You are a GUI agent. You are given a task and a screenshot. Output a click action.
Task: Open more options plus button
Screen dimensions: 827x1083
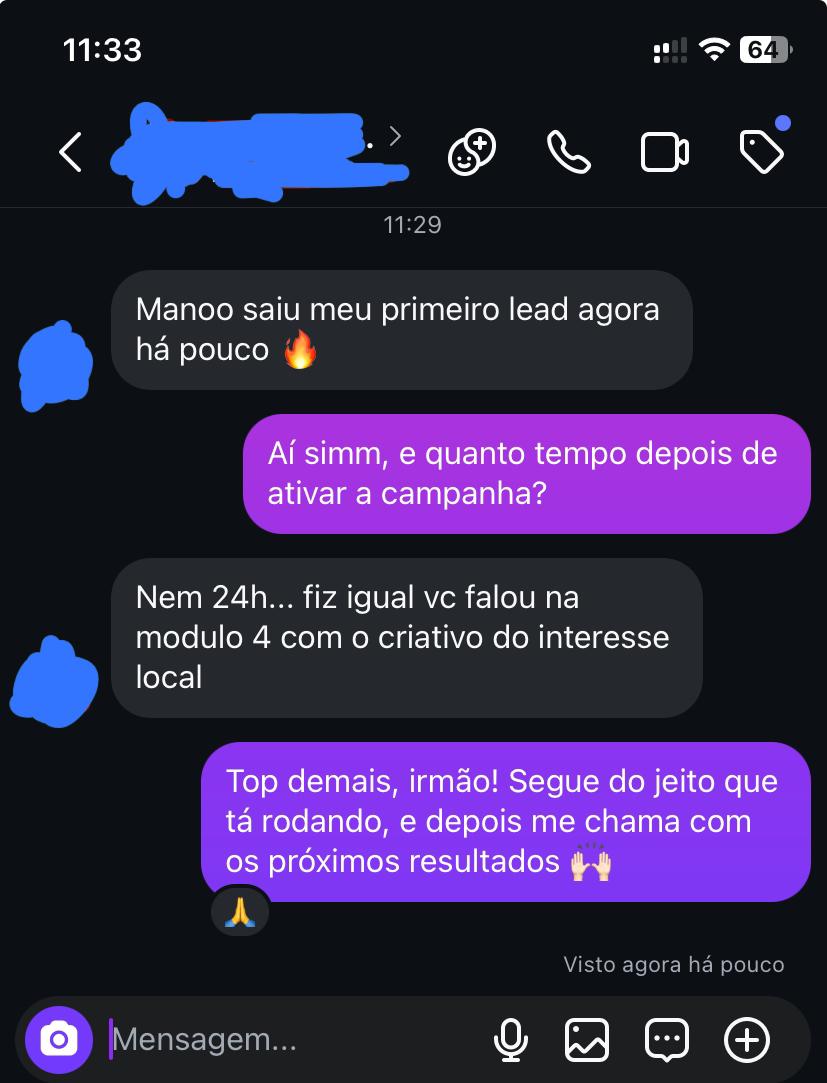click(746, 1040)
